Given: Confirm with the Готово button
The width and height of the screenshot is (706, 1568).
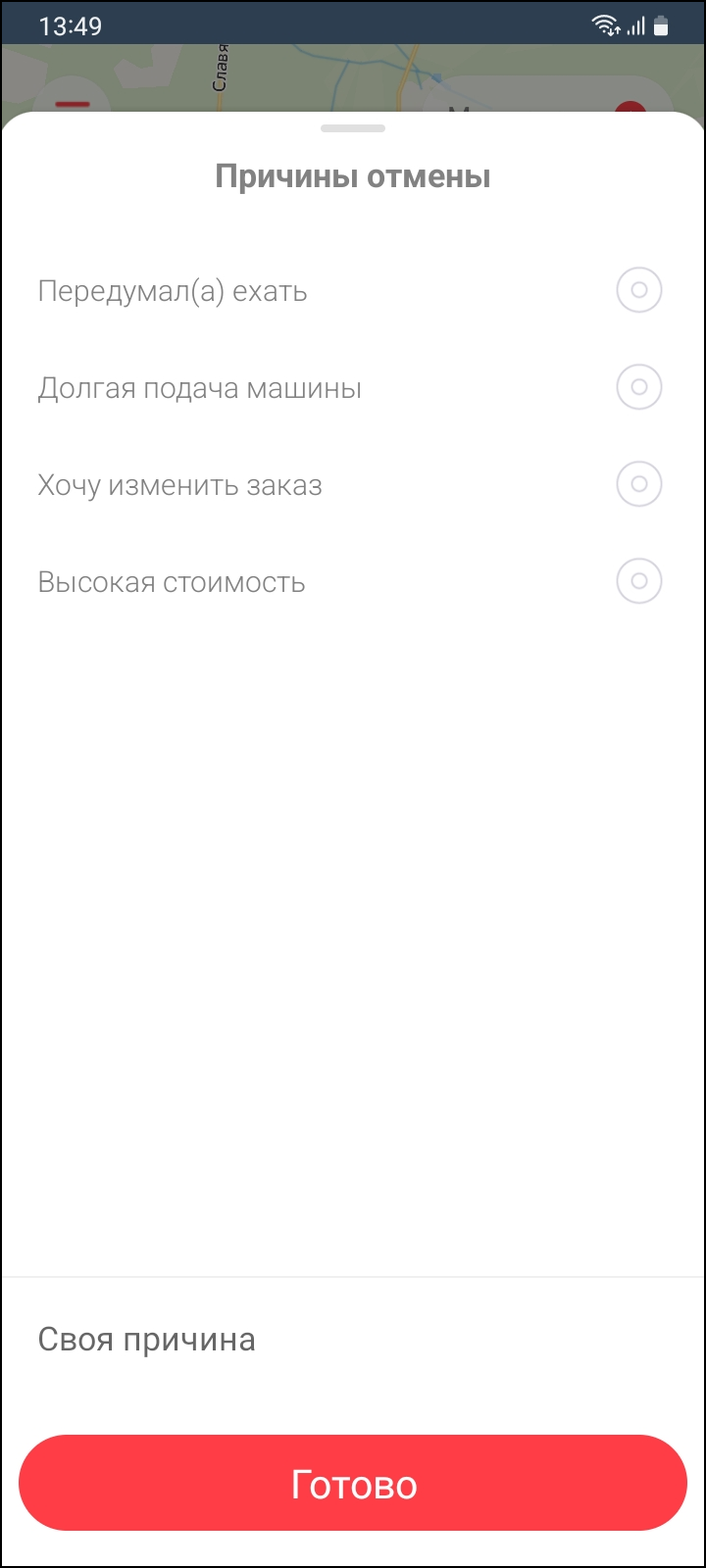Looking at the screenshot, I should [353, 1484].
